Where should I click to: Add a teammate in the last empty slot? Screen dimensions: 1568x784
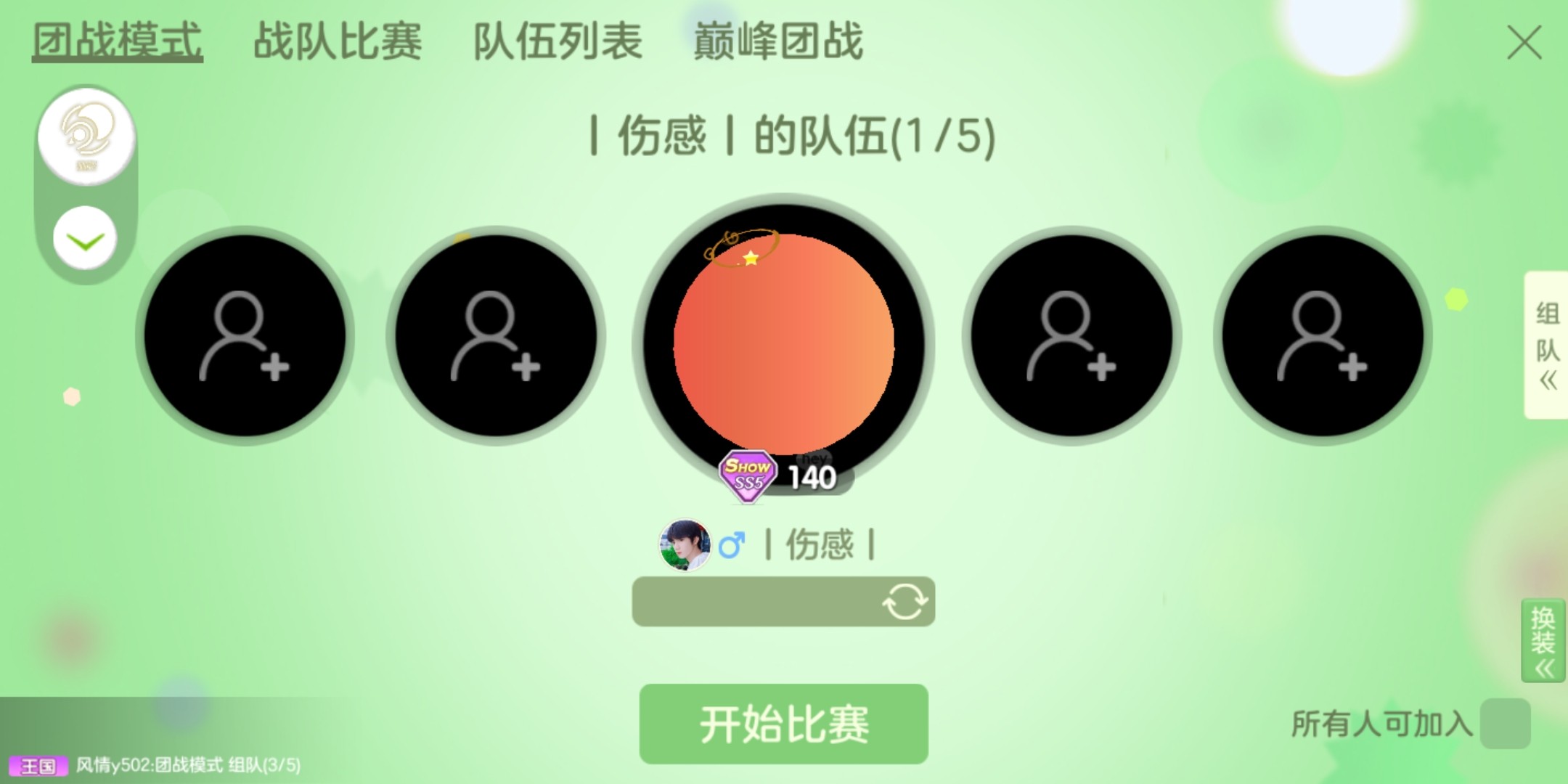pyautogui.click(x=1323, y=335)
